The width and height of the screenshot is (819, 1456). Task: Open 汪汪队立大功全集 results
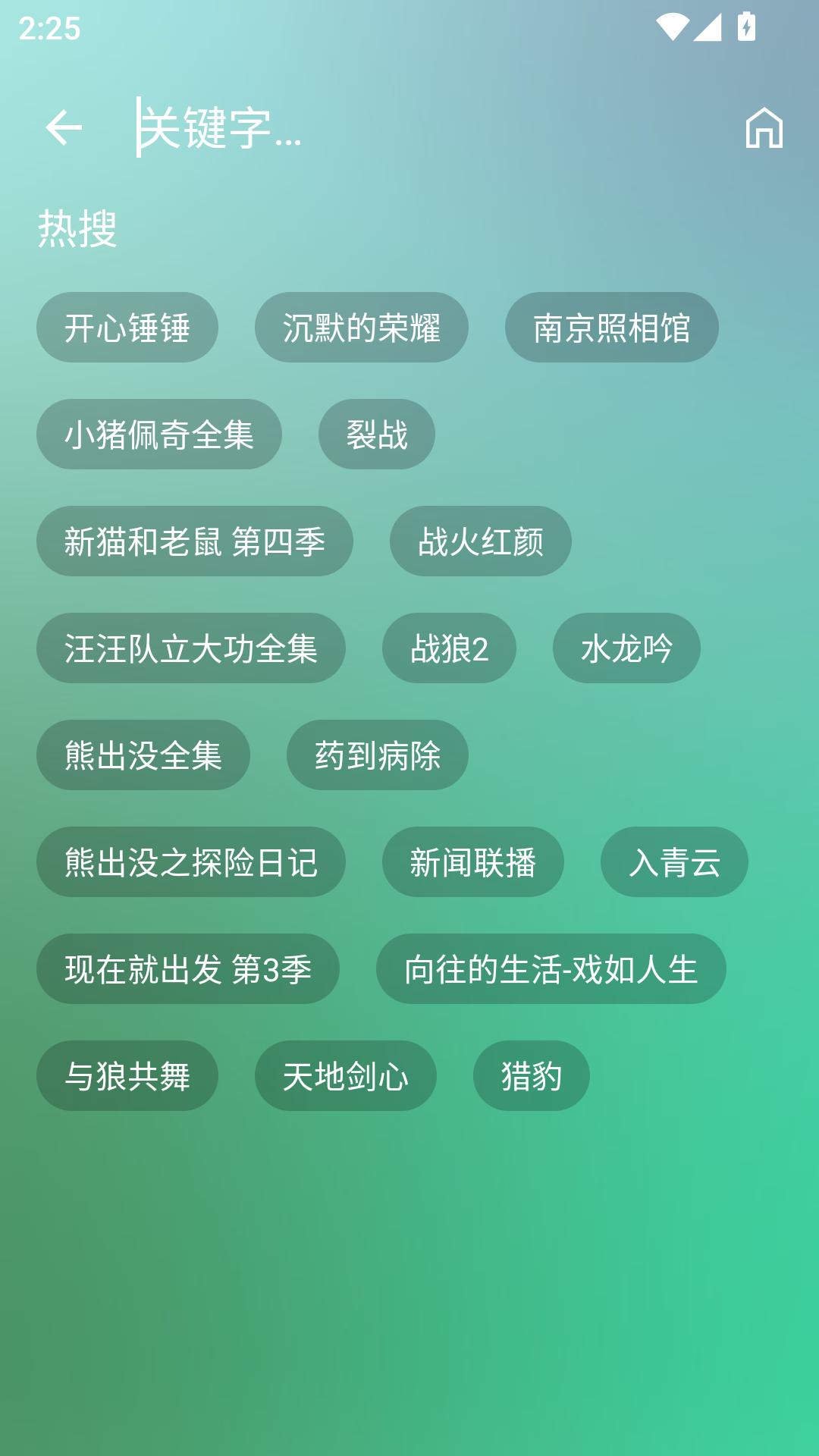191,648
